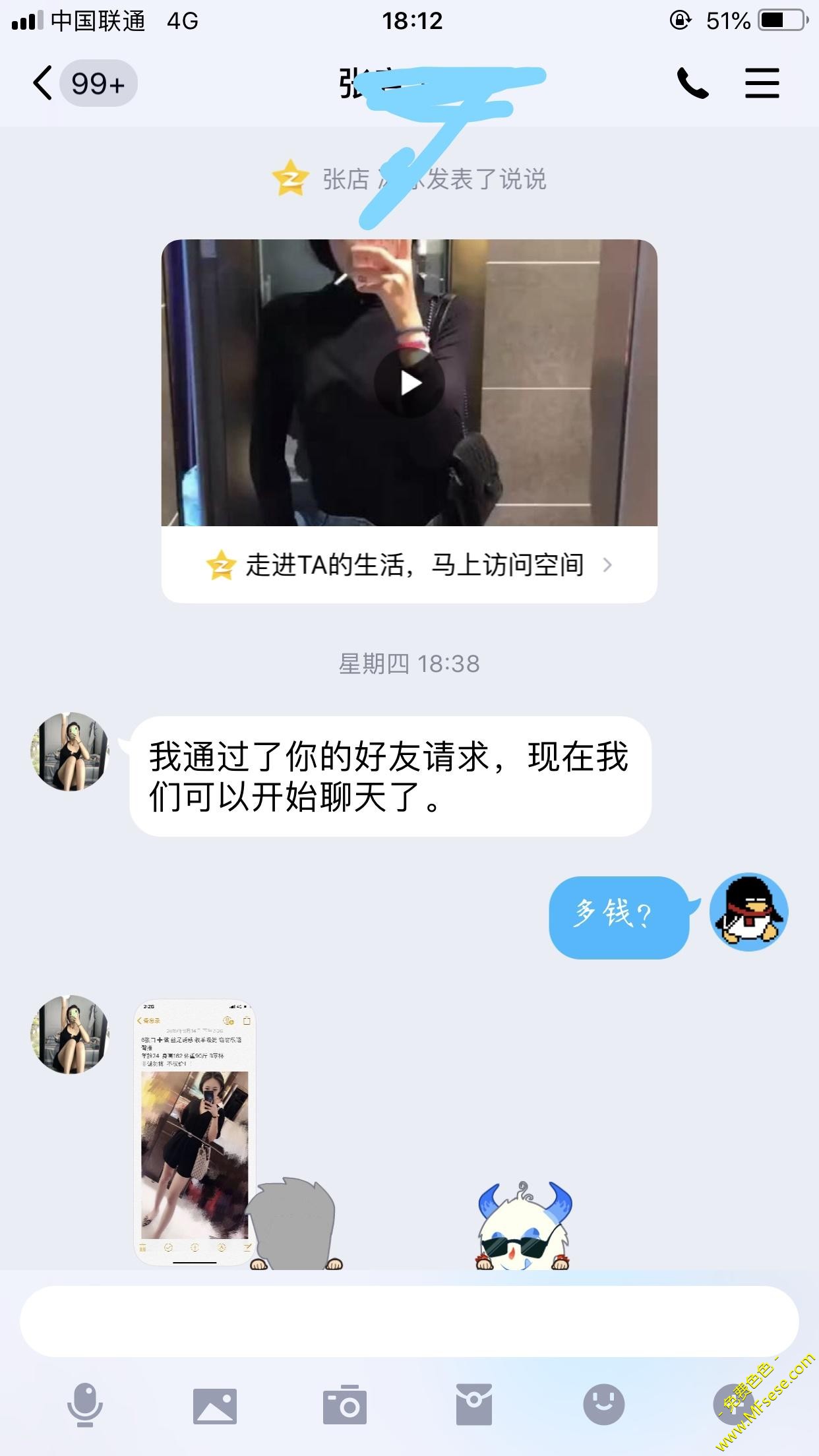Open the chat settings menu
Screen dimensions: 819x1456
coord(762,84)
